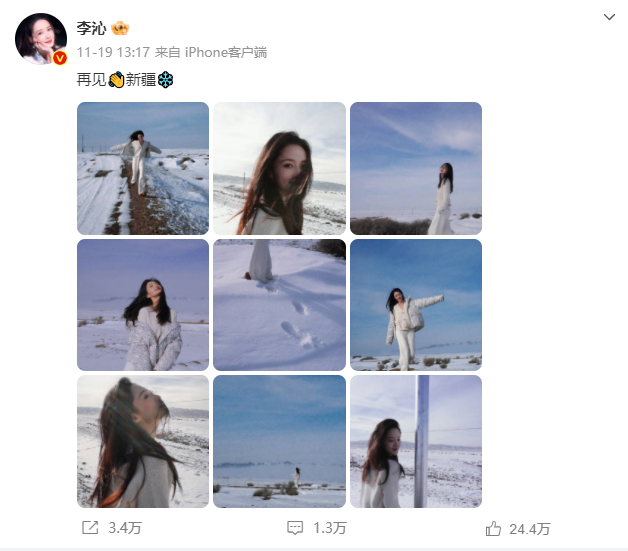View close-up photo with hair covering face
The image size is (628, 551).
(279, 168)
